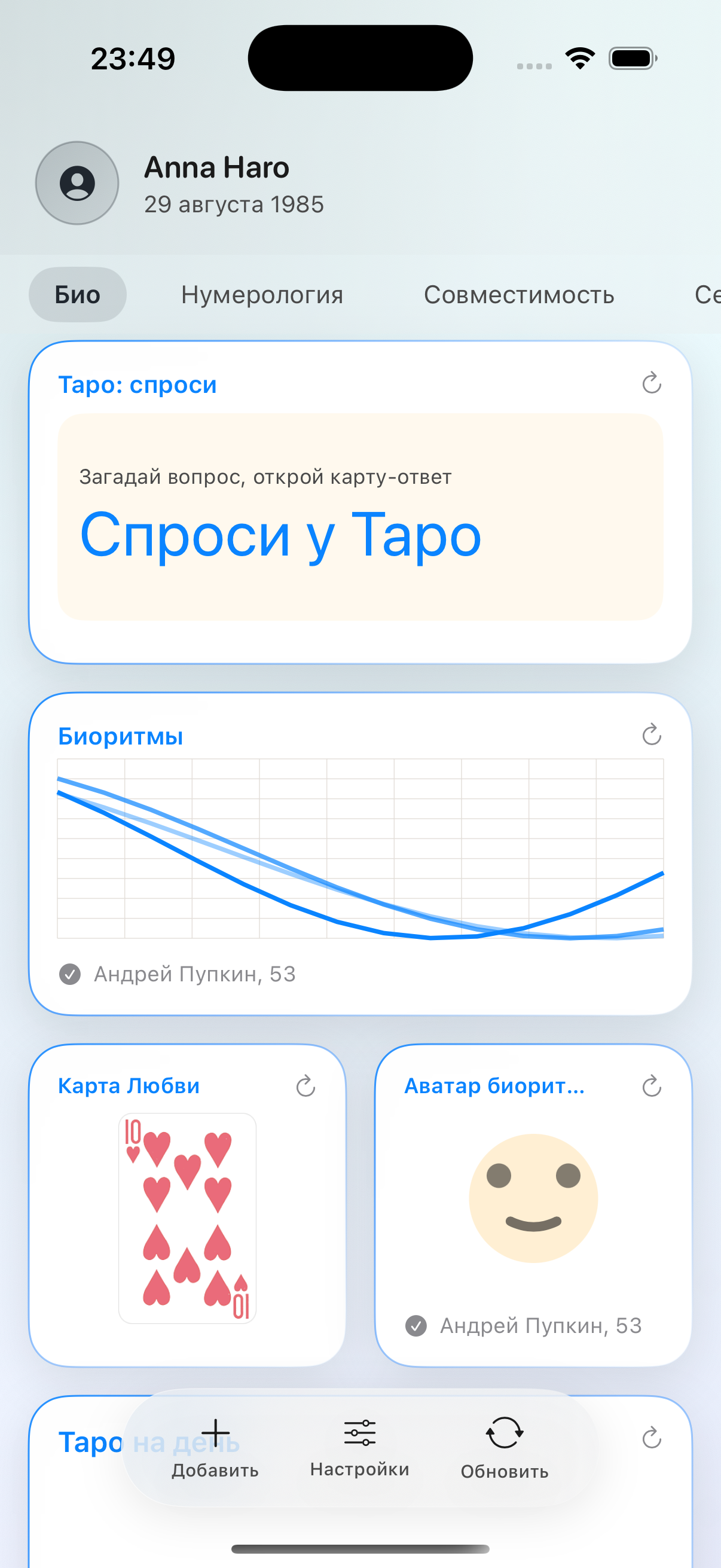Refresh the Карта Любви card
This screenshot has width=721, height=1568.
(x=305, y=1085)
